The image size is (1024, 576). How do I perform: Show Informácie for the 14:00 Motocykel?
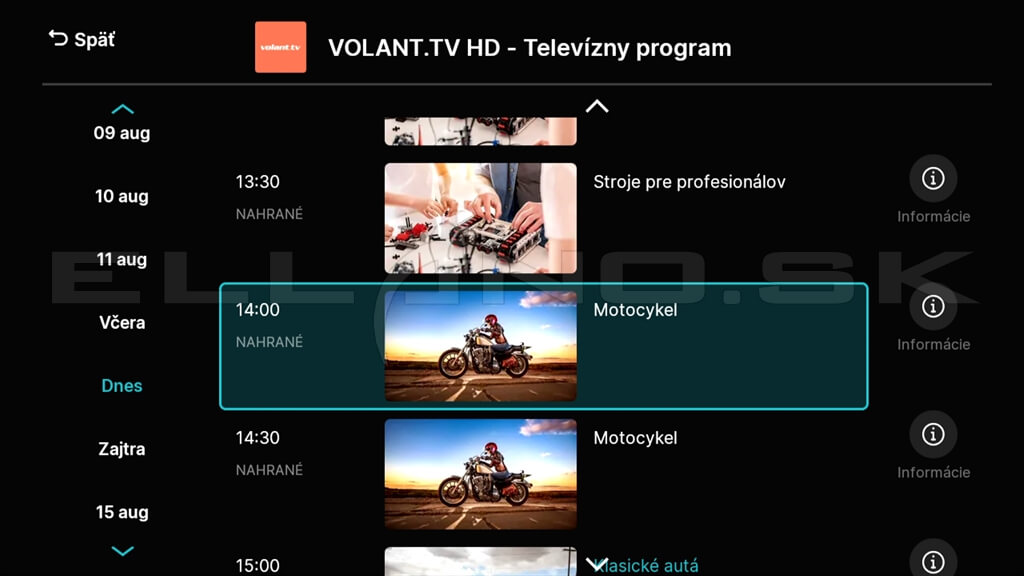point(933,308)
